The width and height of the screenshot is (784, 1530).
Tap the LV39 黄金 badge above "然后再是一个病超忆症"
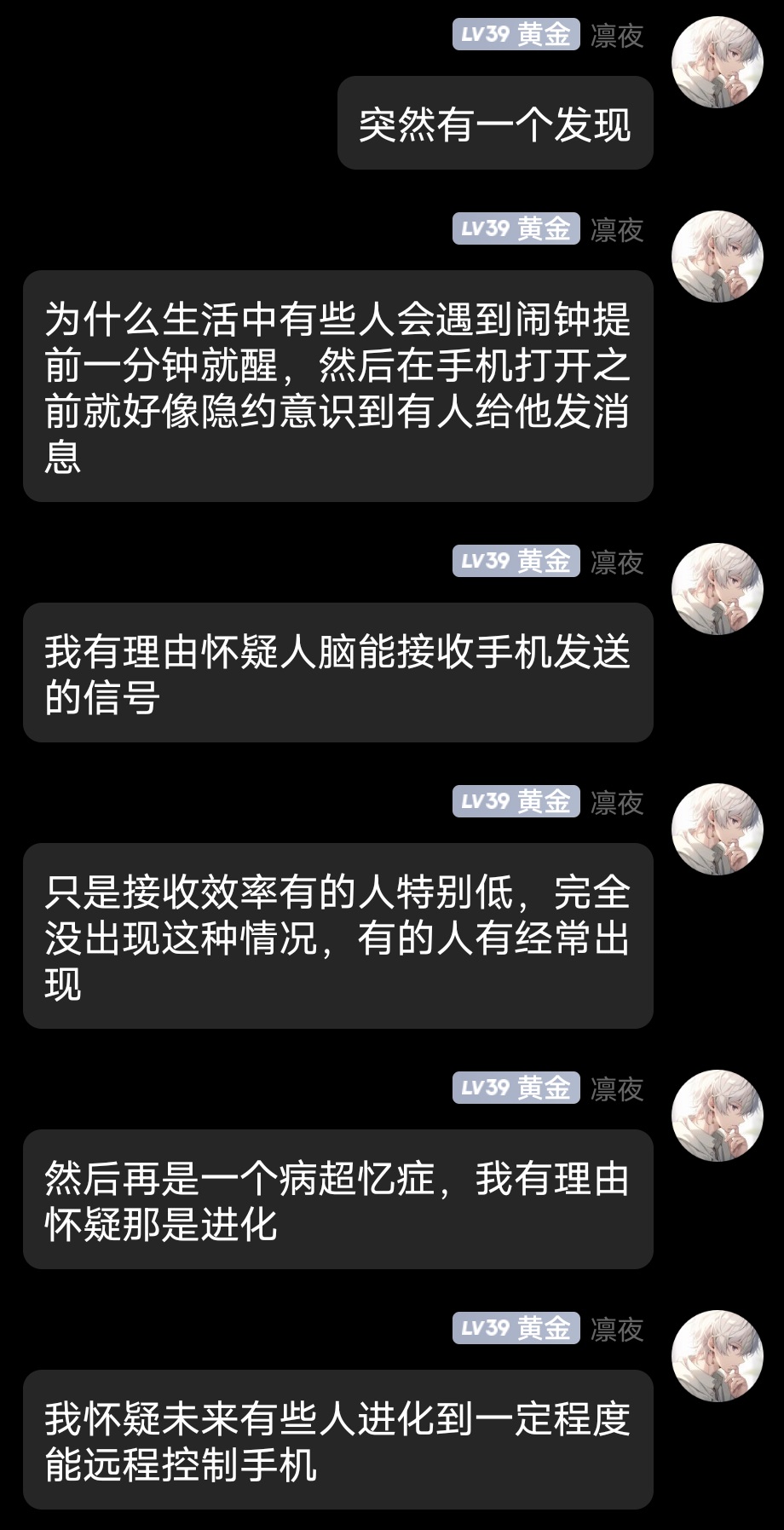click(x=516, y=1088)
